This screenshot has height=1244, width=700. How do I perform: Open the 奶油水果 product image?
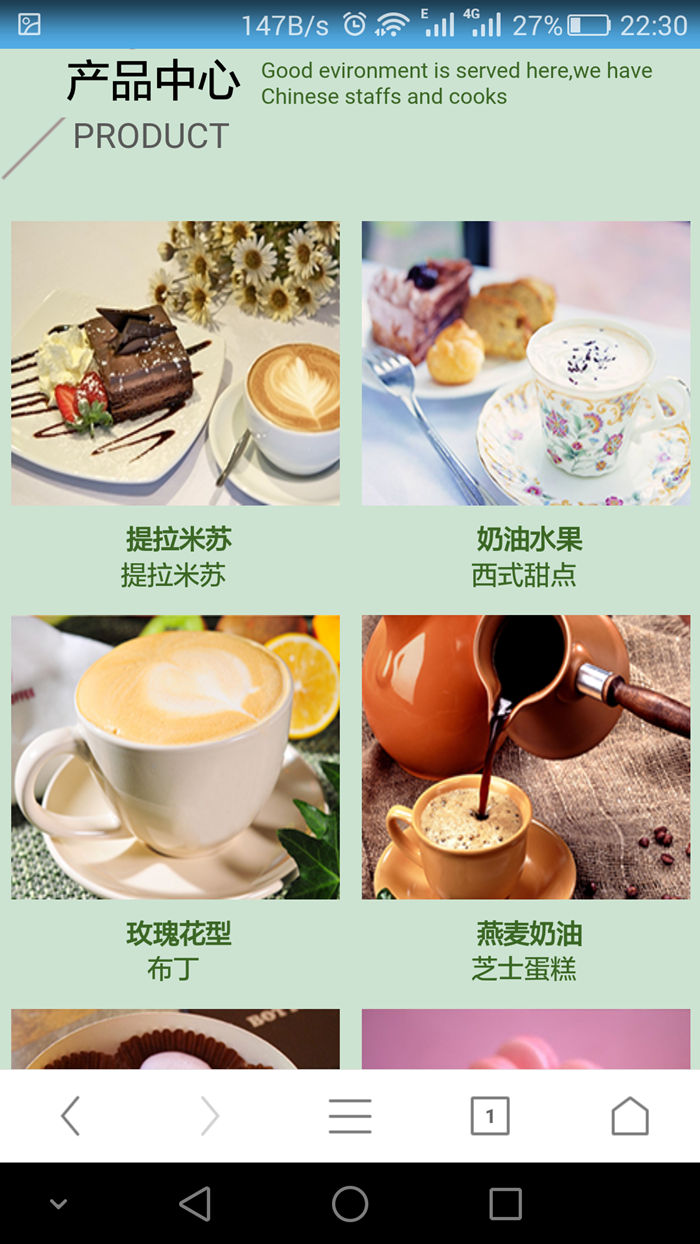tap(526, 363)
